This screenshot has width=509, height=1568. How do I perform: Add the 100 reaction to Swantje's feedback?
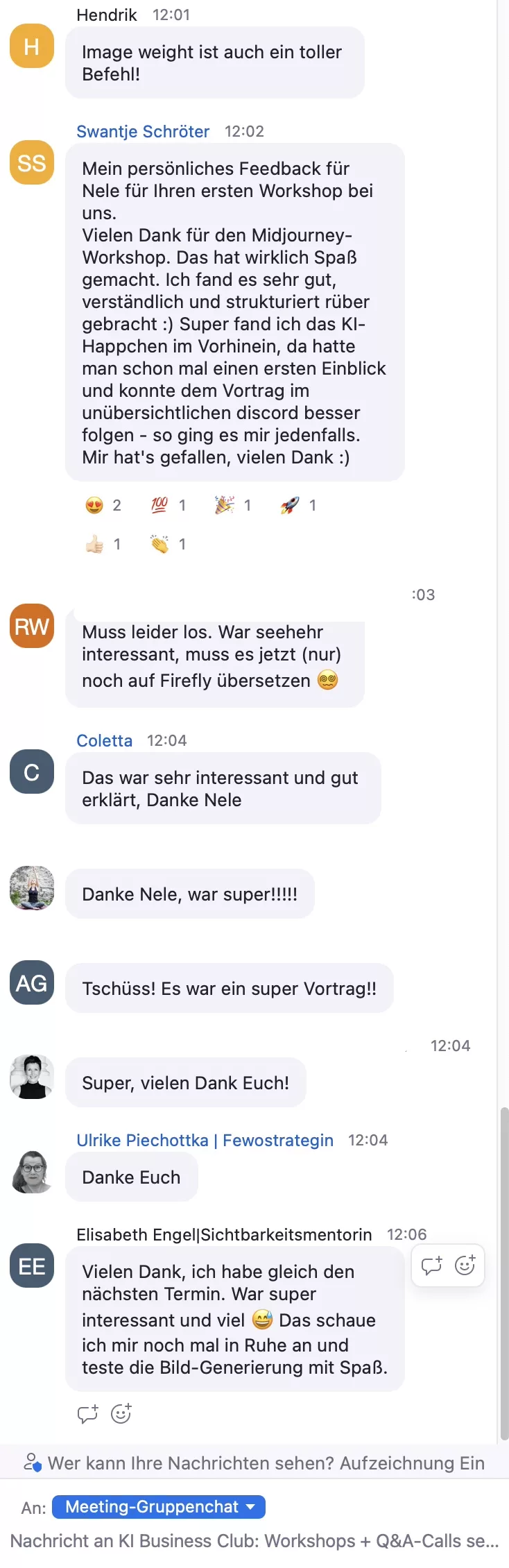168,505
